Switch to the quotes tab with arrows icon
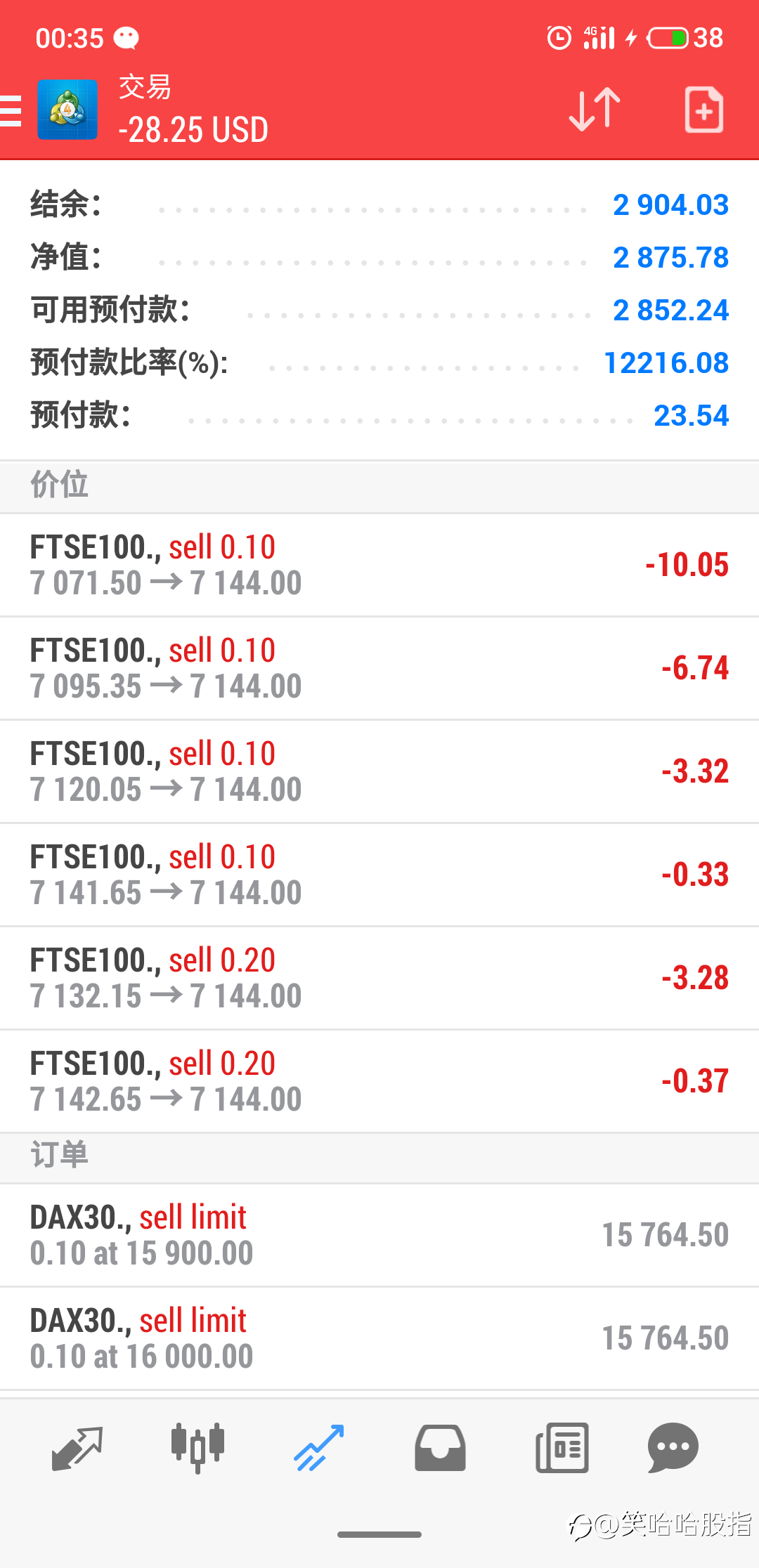759x1568 pixels. (x=77, y=1448)
